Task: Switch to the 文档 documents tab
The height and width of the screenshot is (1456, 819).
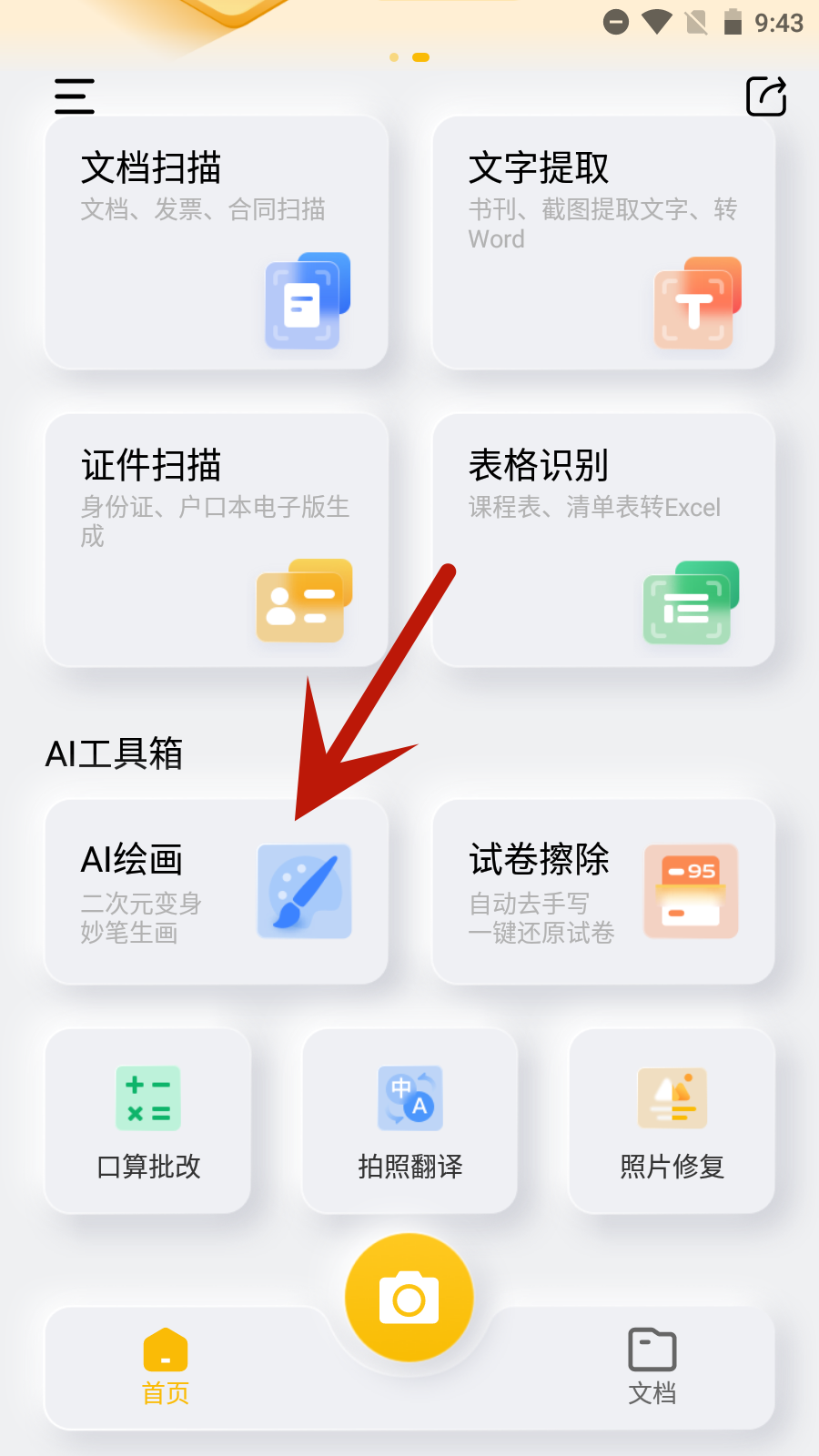Action: click(x=652, y=1365)
